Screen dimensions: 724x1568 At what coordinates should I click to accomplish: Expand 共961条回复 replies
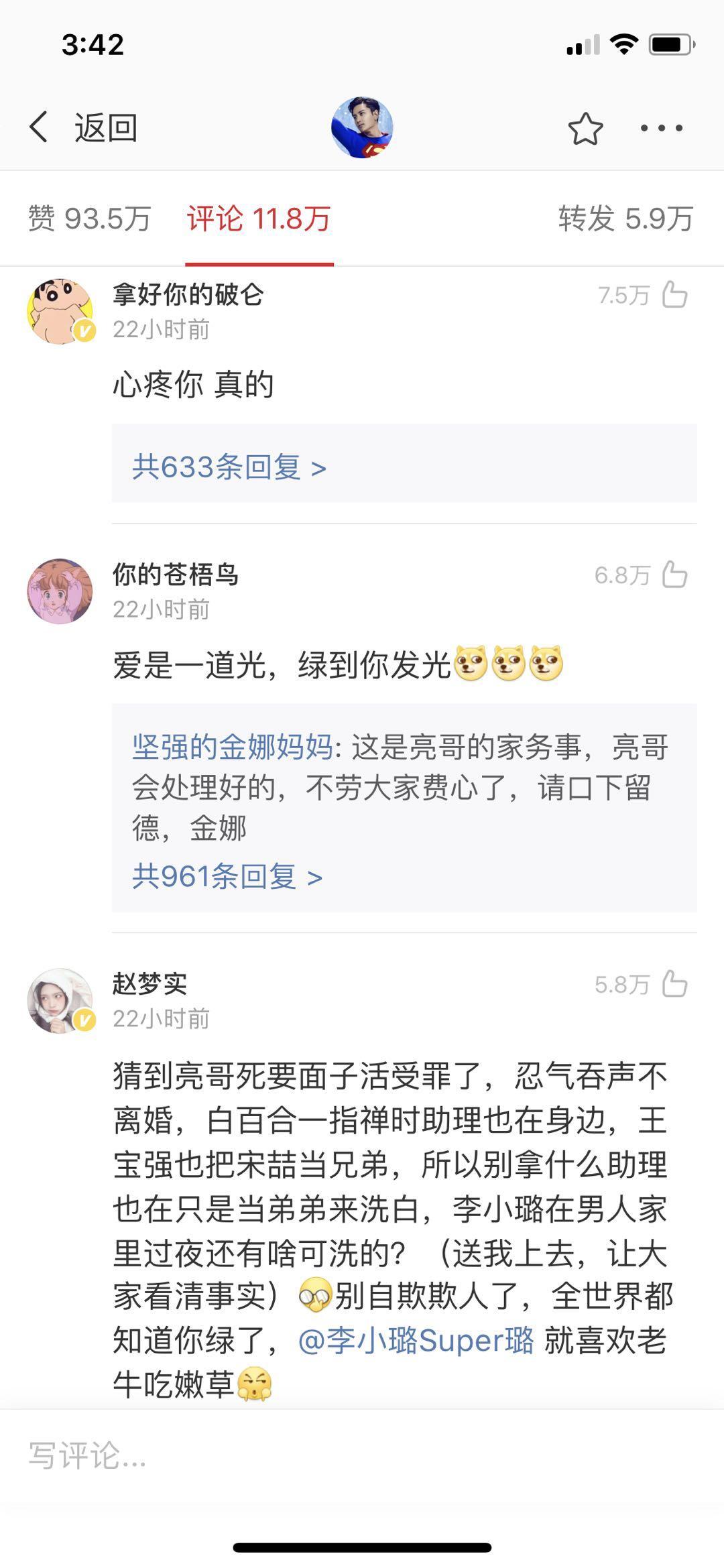coord(227,876)
